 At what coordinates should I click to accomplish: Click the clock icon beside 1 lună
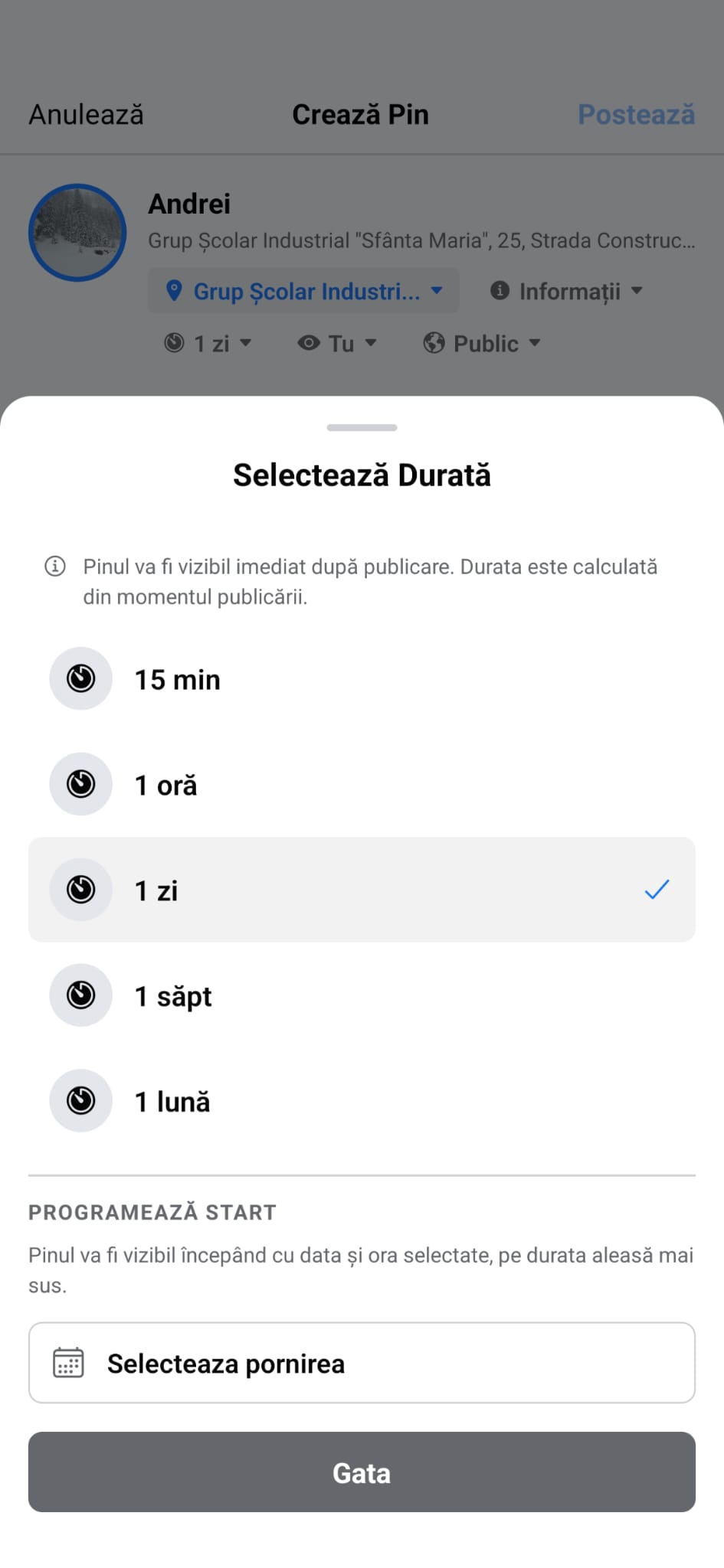coord(80,1100)
